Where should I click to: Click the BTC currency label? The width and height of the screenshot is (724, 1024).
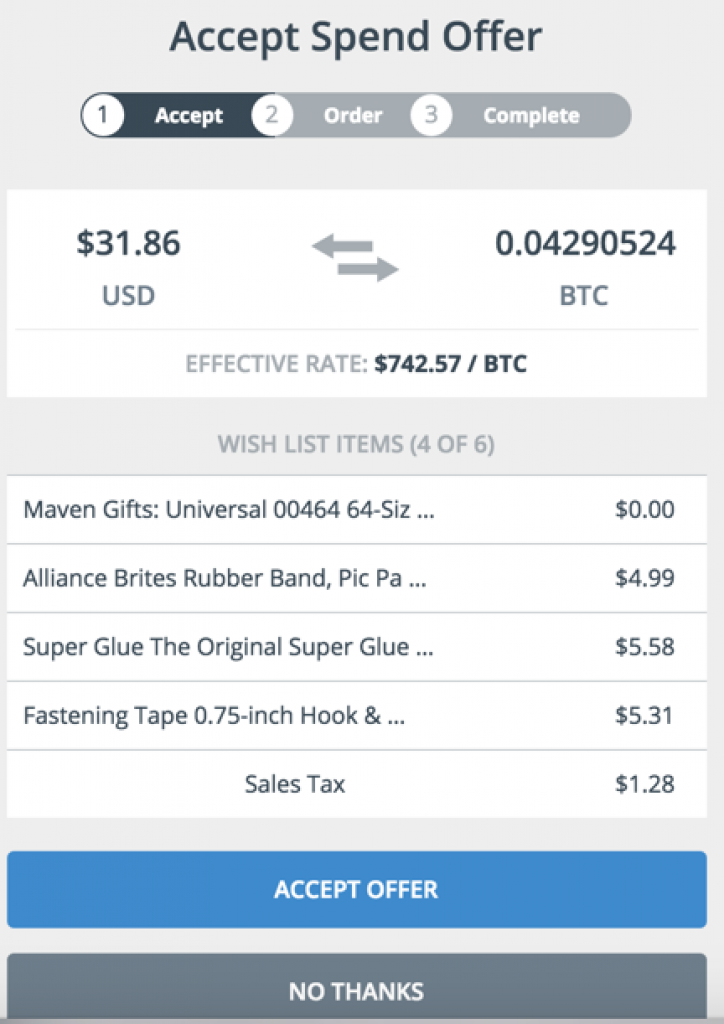(x=584, y=295)
